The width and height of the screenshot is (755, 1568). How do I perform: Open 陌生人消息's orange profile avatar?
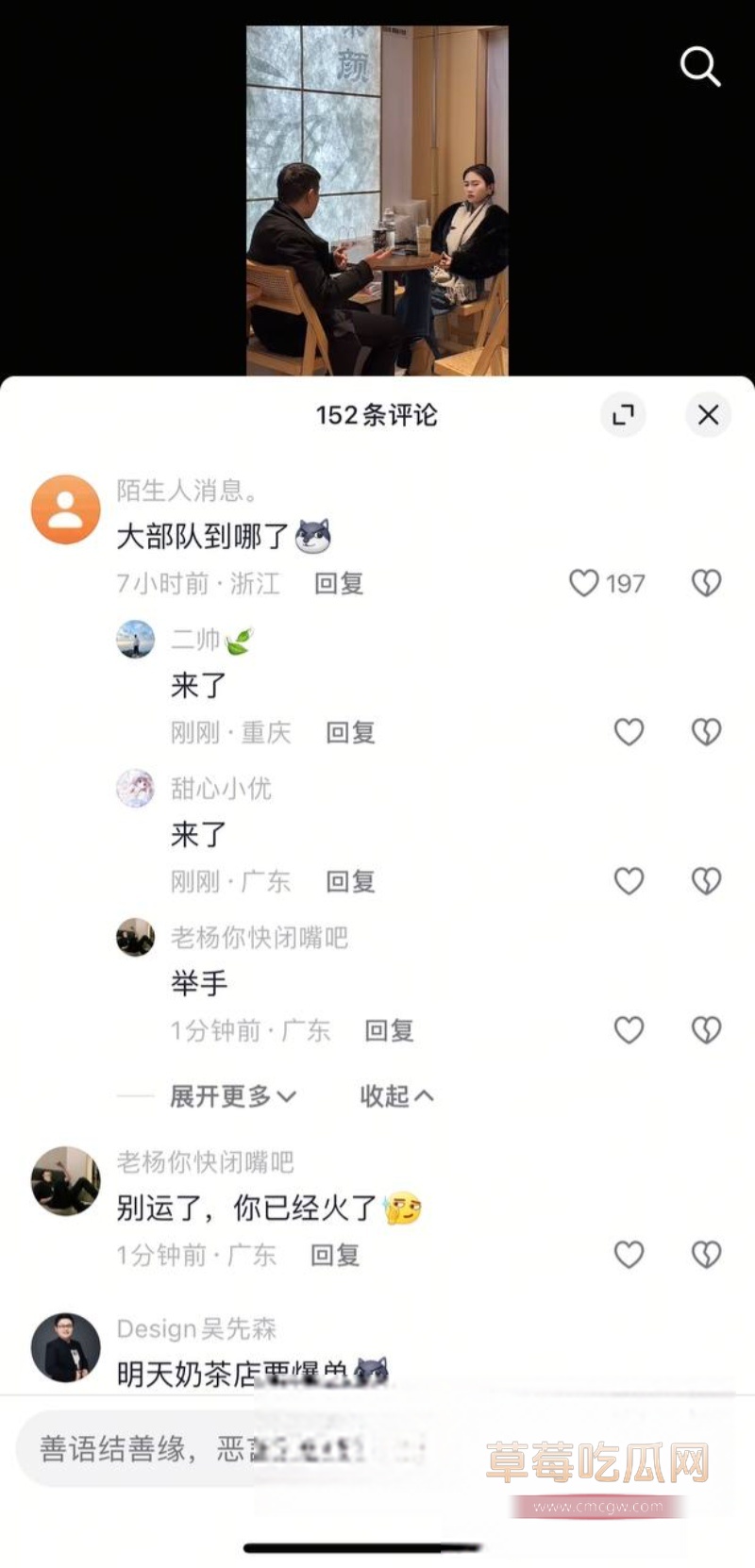pyautogui.click(x=65, y=509)
